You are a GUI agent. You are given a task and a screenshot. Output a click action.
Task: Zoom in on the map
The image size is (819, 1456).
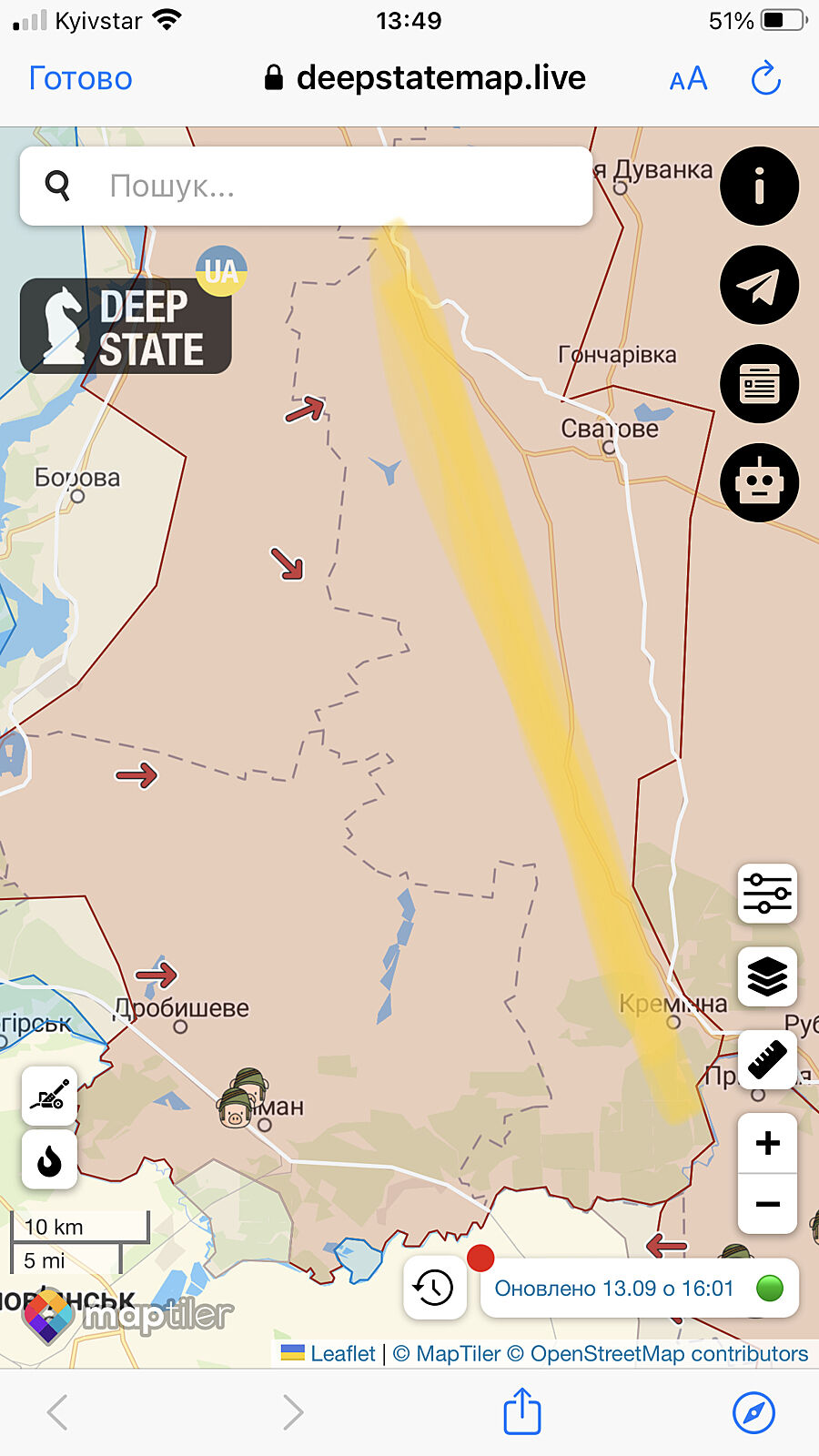point(767,1143)
